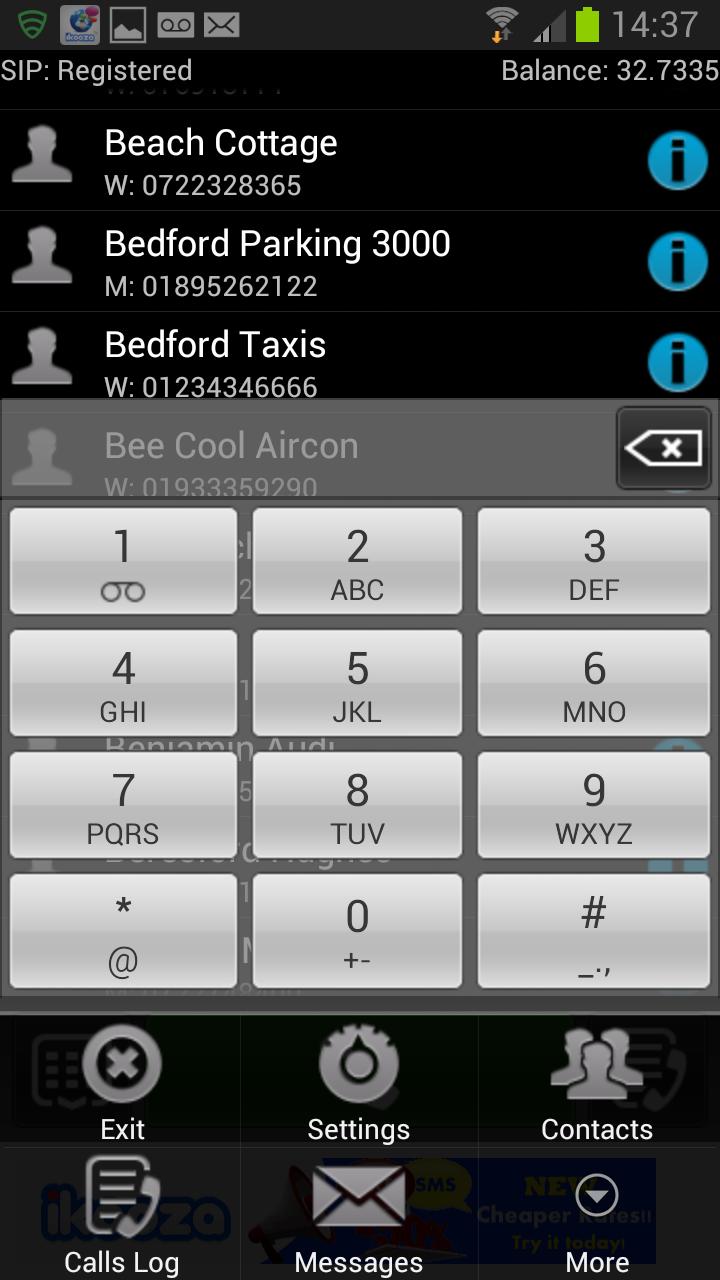720x1280 pixels.
Task: Enter digit 9 WXYZ
Action: (594, 805)
